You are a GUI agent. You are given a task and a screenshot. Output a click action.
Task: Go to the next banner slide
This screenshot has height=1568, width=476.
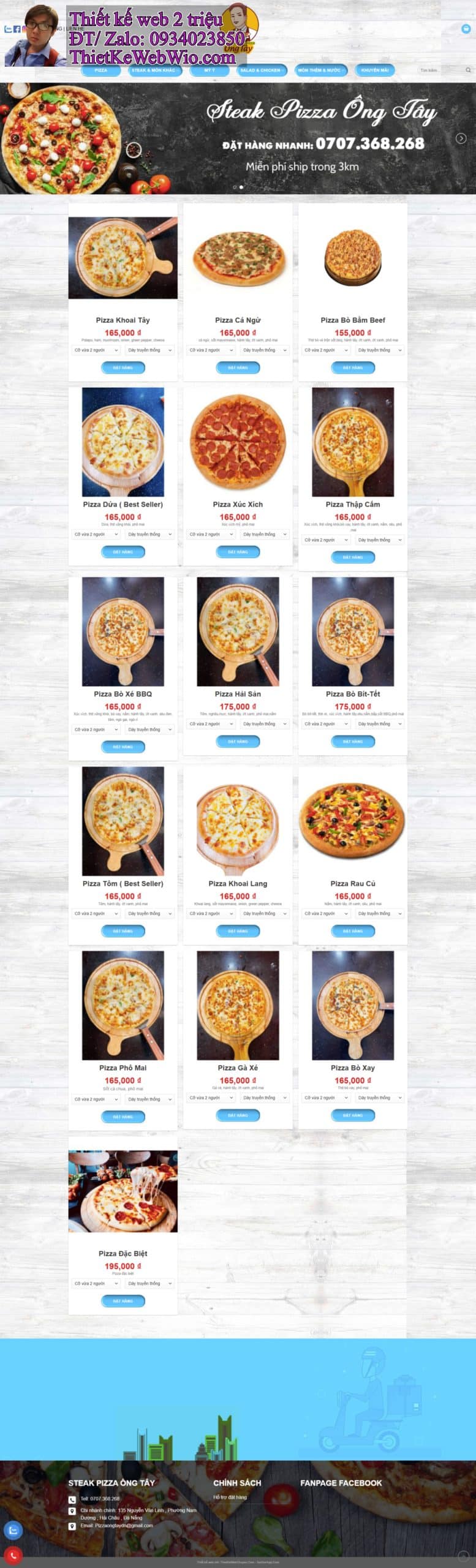(461, 138)
